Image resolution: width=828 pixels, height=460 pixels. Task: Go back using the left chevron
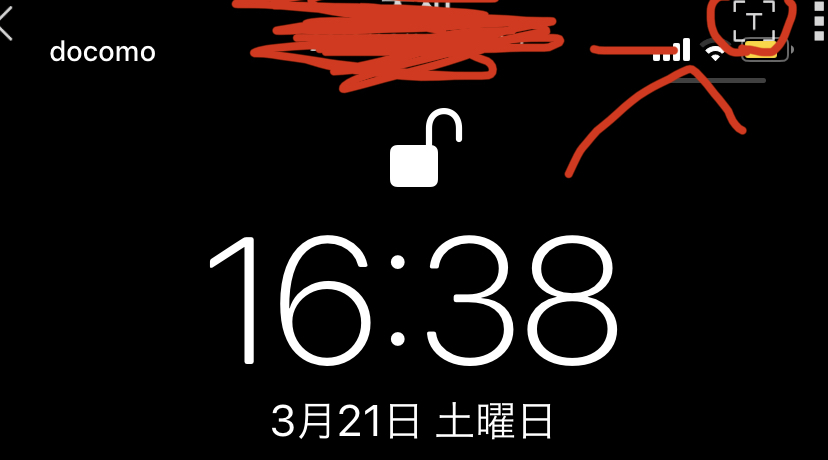click(x=6, y=24)
